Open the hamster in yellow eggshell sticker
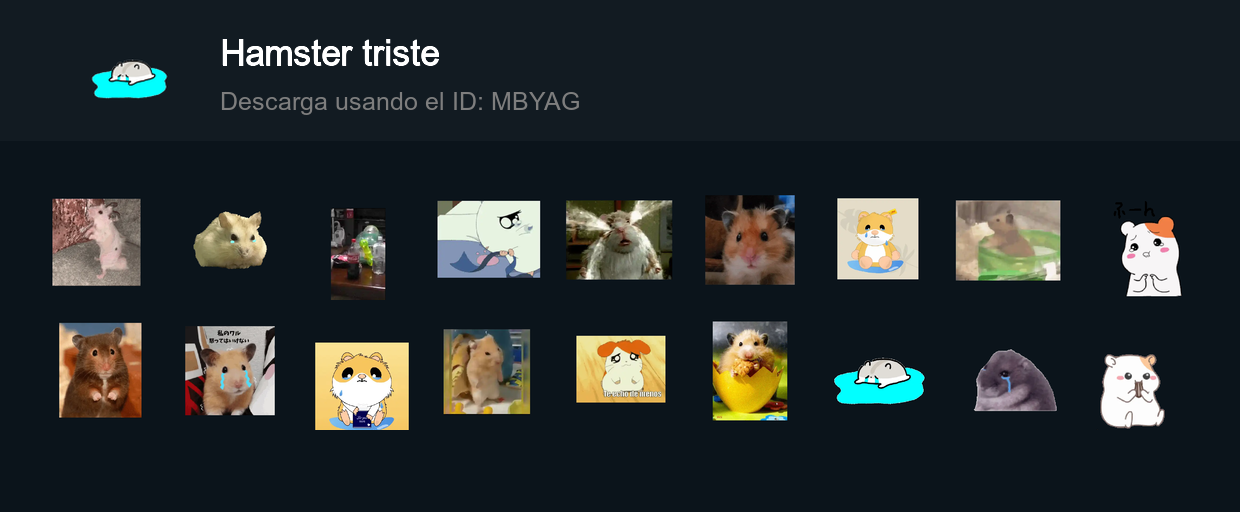This screenshot has width=1240, height=512. coord(749,371)
